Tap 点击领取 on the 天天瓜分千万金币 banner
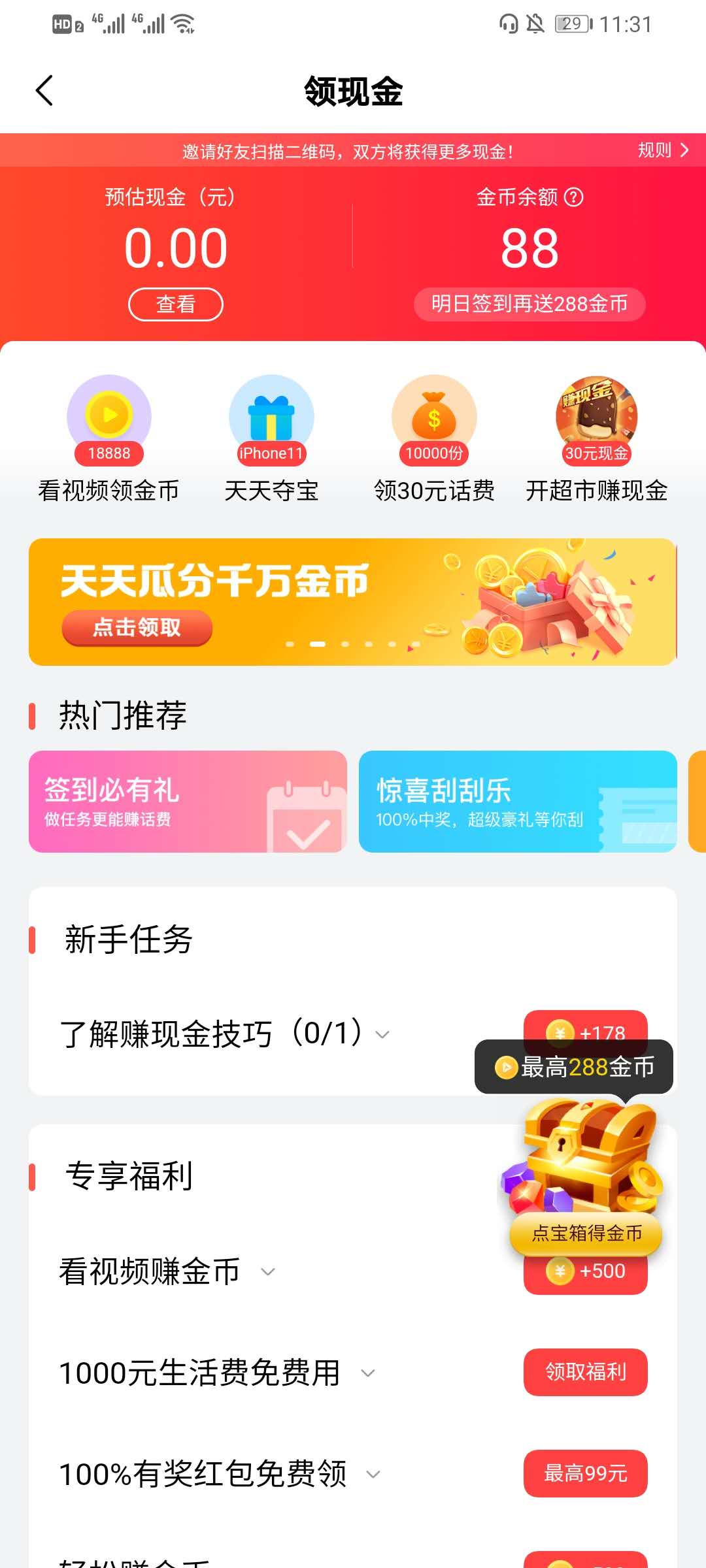 [x=137, y=628]
